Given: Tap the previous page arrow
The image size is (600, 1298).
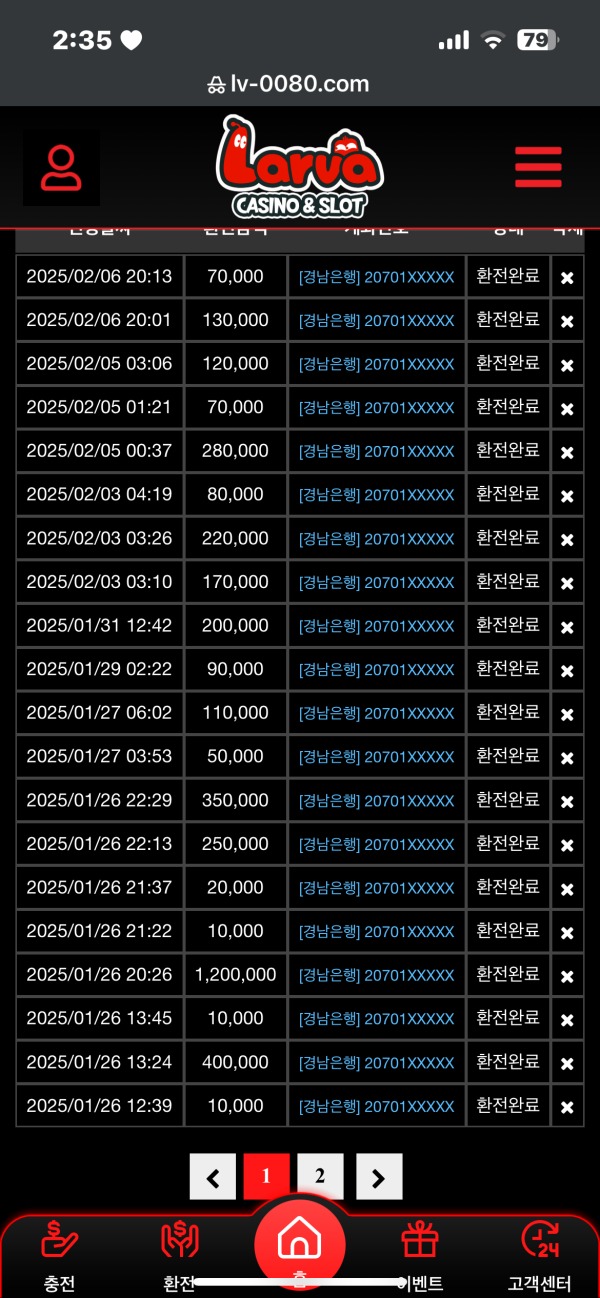Looking at the screenshot, I should [x=213, y=1177].
